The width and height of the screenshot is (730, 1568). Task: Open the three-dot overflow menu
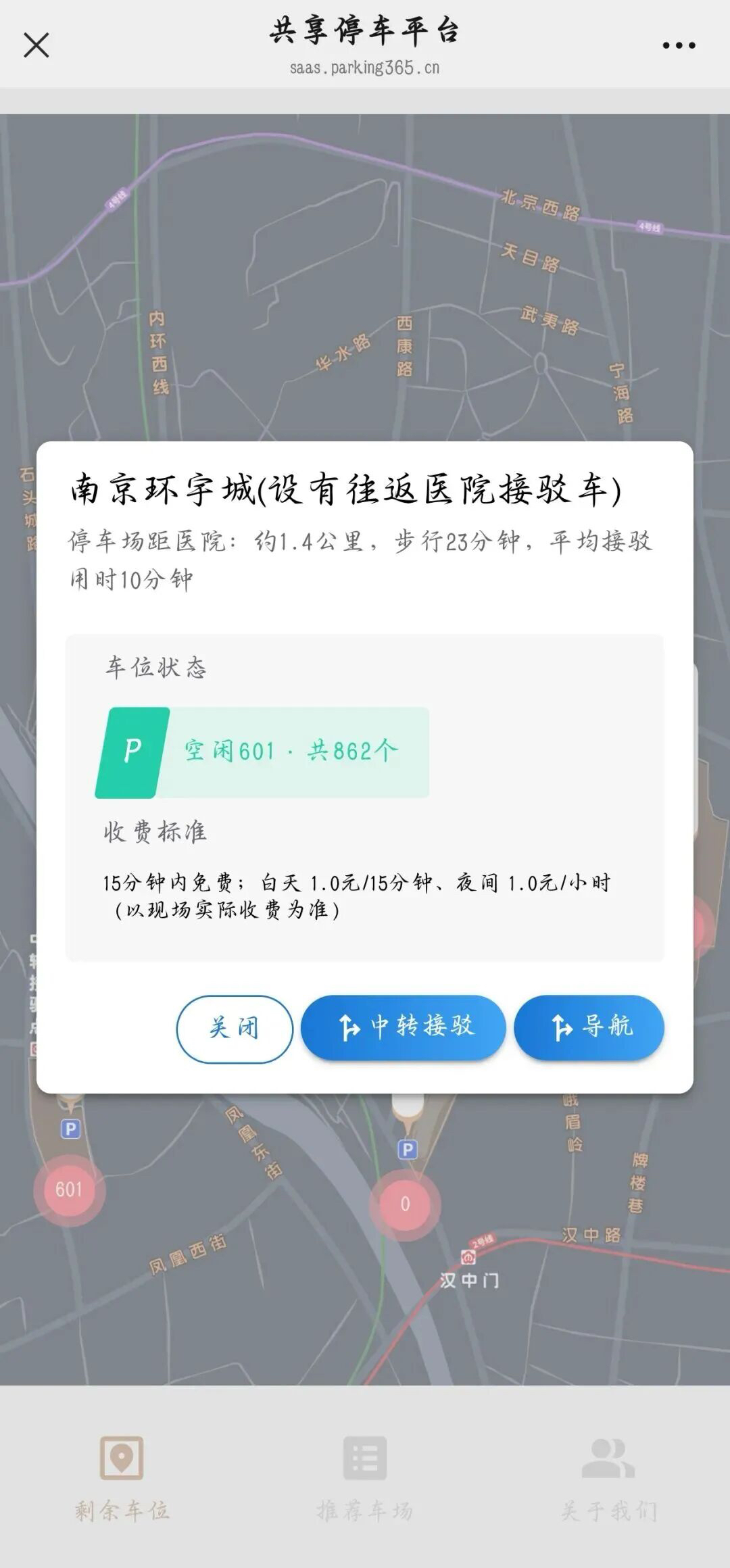[678, 45]
